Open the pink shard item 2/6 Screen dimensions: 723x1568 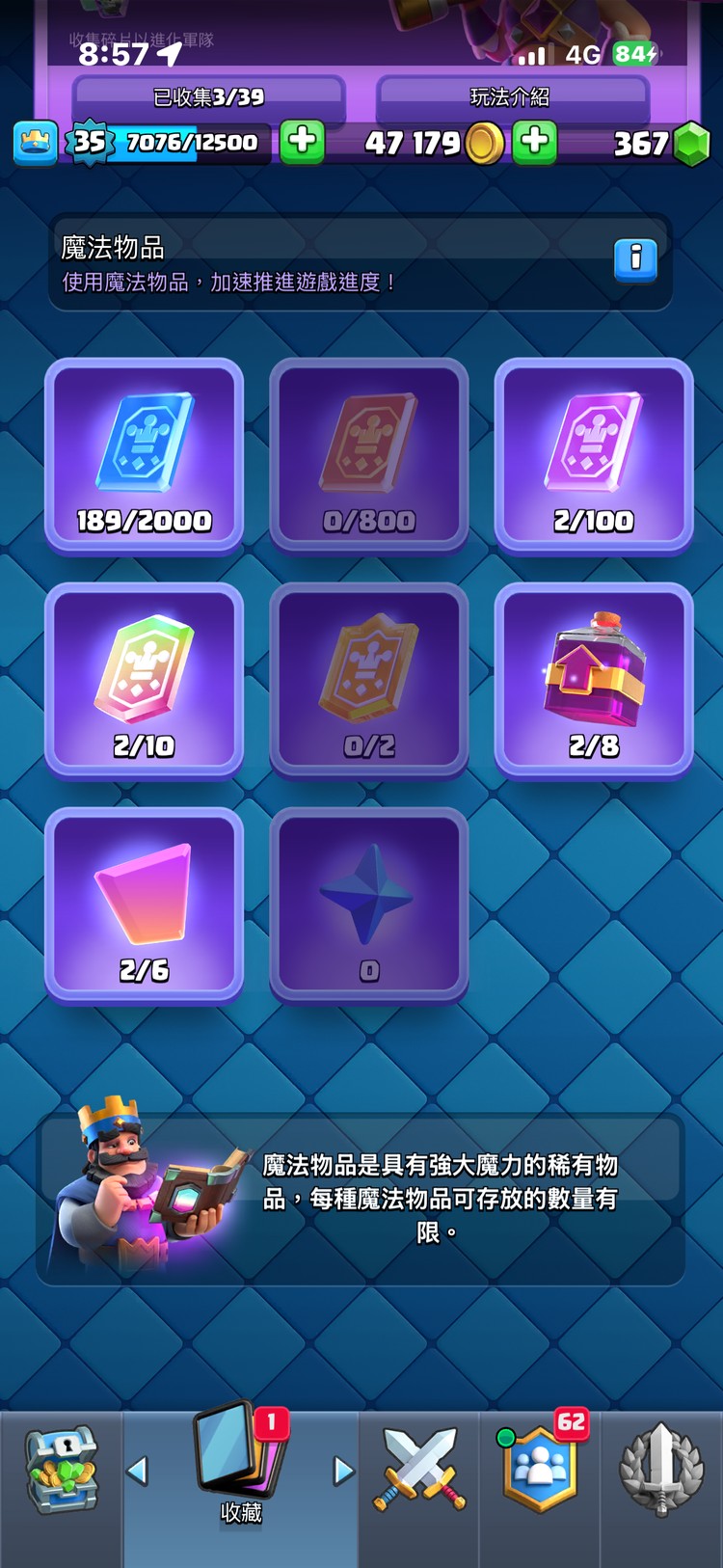tap(145, 905)
